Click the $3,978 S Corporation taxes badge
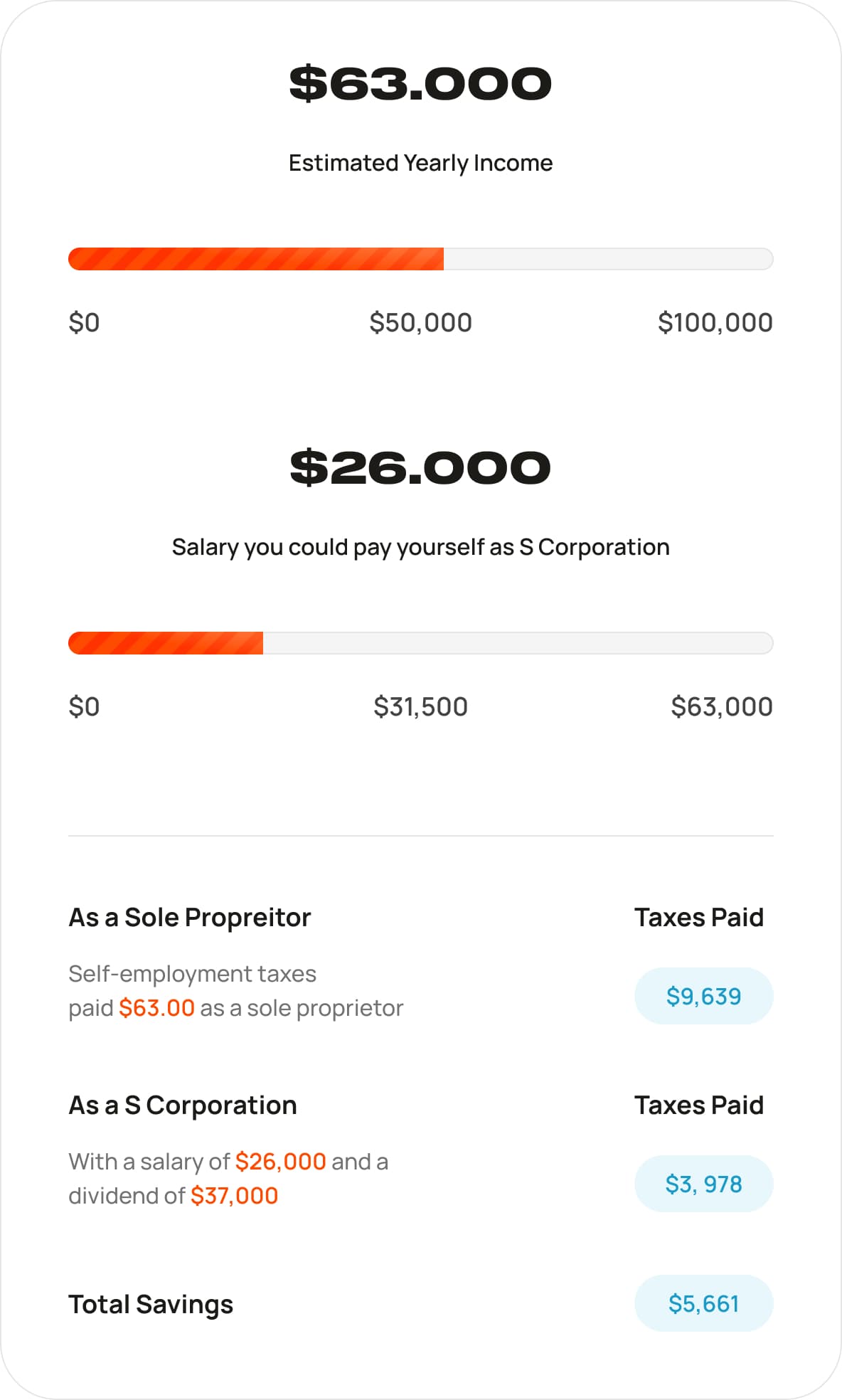The image size is (842, 1400). coord(703,1183)
